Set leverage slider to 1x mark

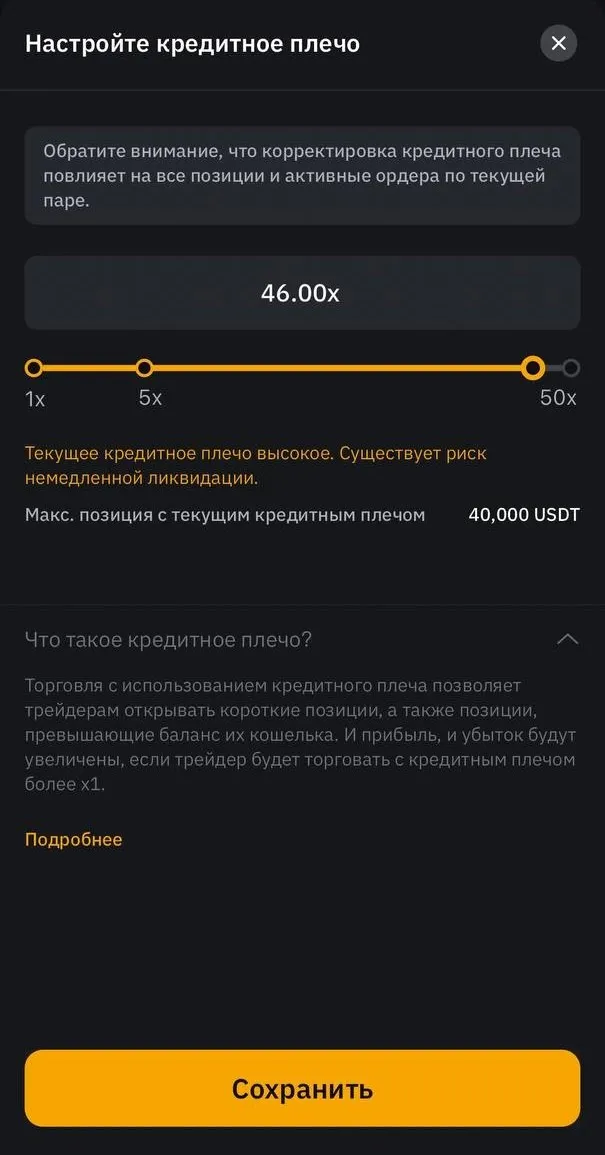33,368
